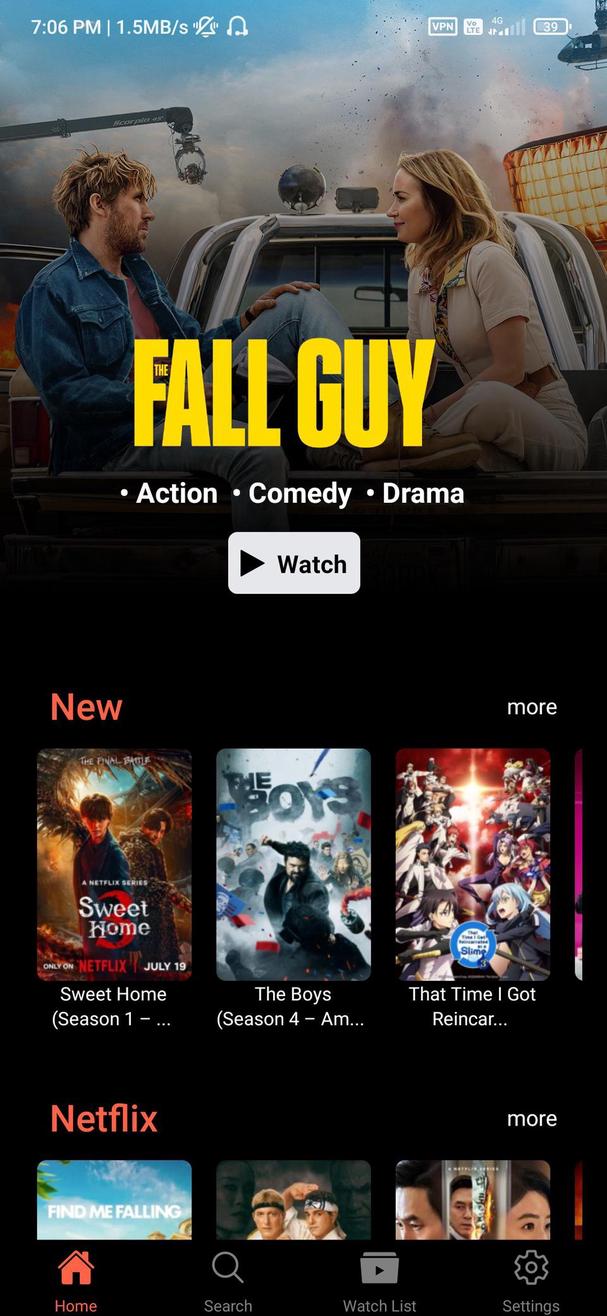Switch to the Search tab

click(228, 1282)
